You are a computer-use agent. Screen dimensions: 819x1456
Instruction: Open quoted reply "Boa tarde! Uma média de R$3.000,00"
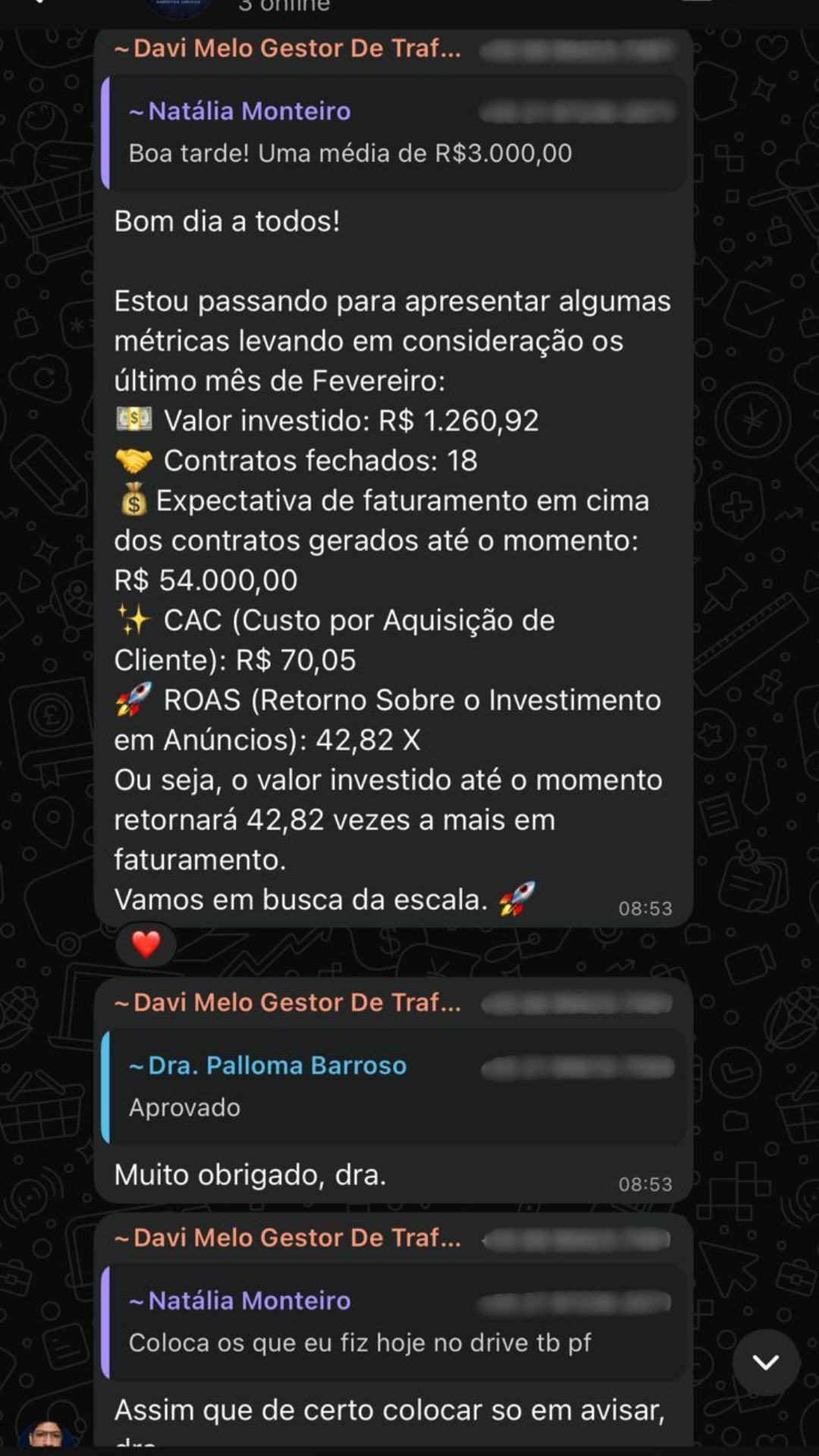(393, 133)
